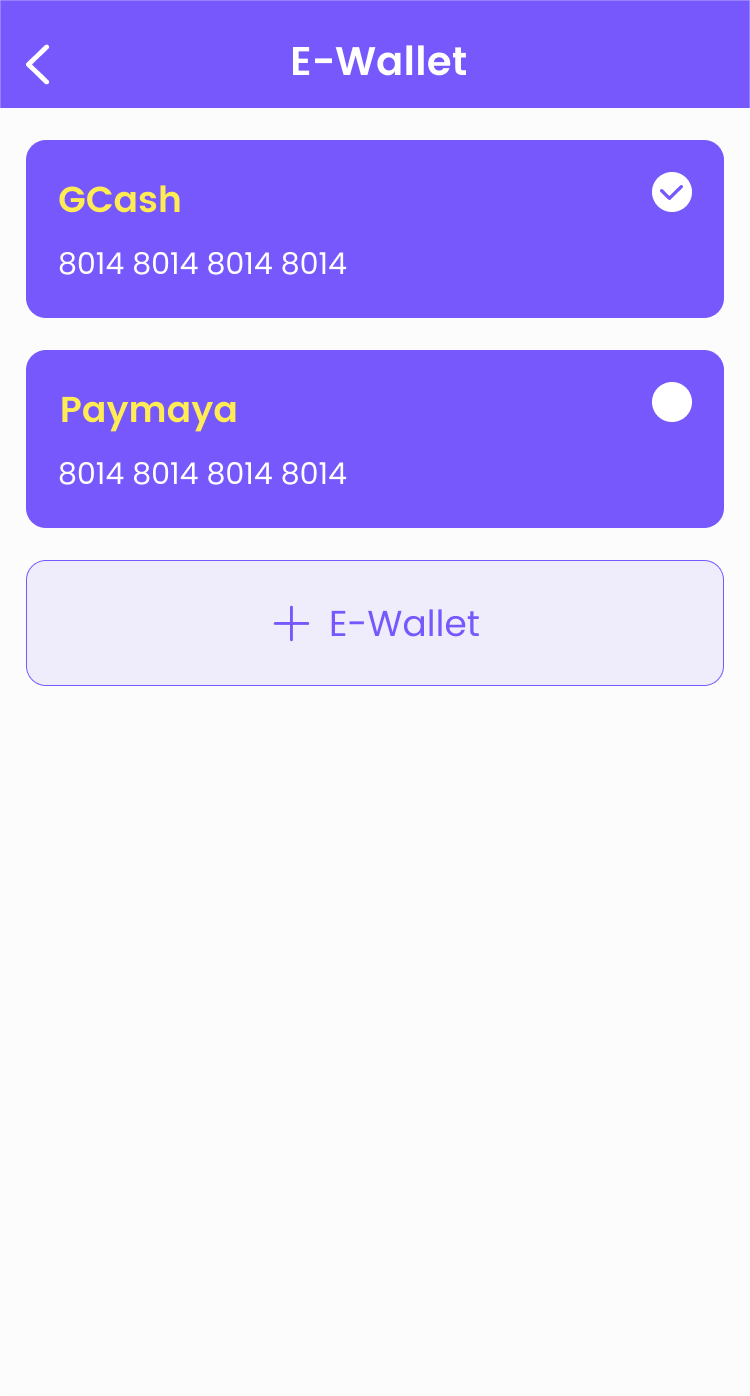Tap the checked GCash radio button
Image resolution: width=750 pixels, height=1396 pixels.
tap(672, 192)
